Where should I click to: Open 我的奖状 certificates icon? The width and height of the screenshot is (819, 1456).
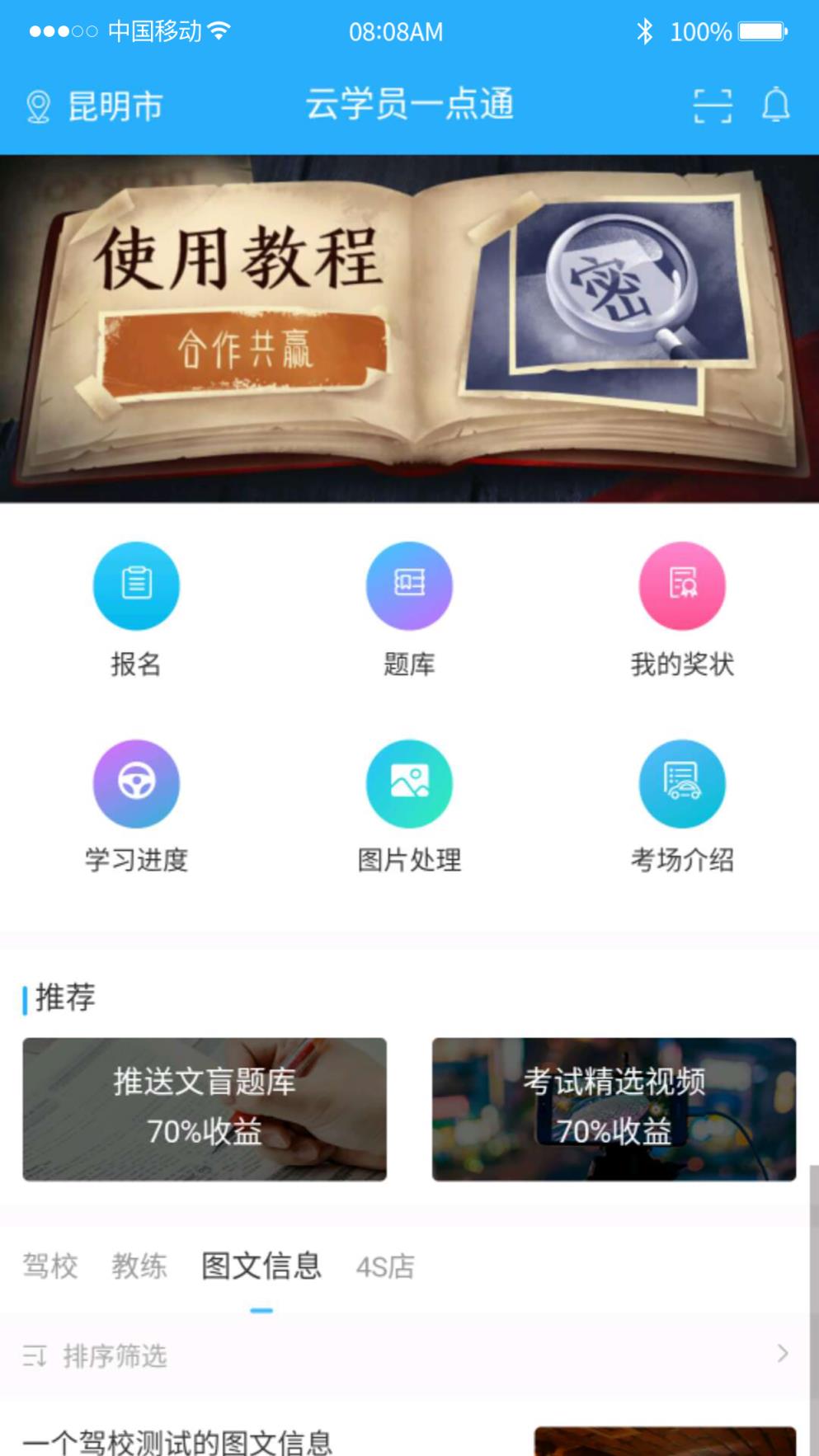coord(682,585)
